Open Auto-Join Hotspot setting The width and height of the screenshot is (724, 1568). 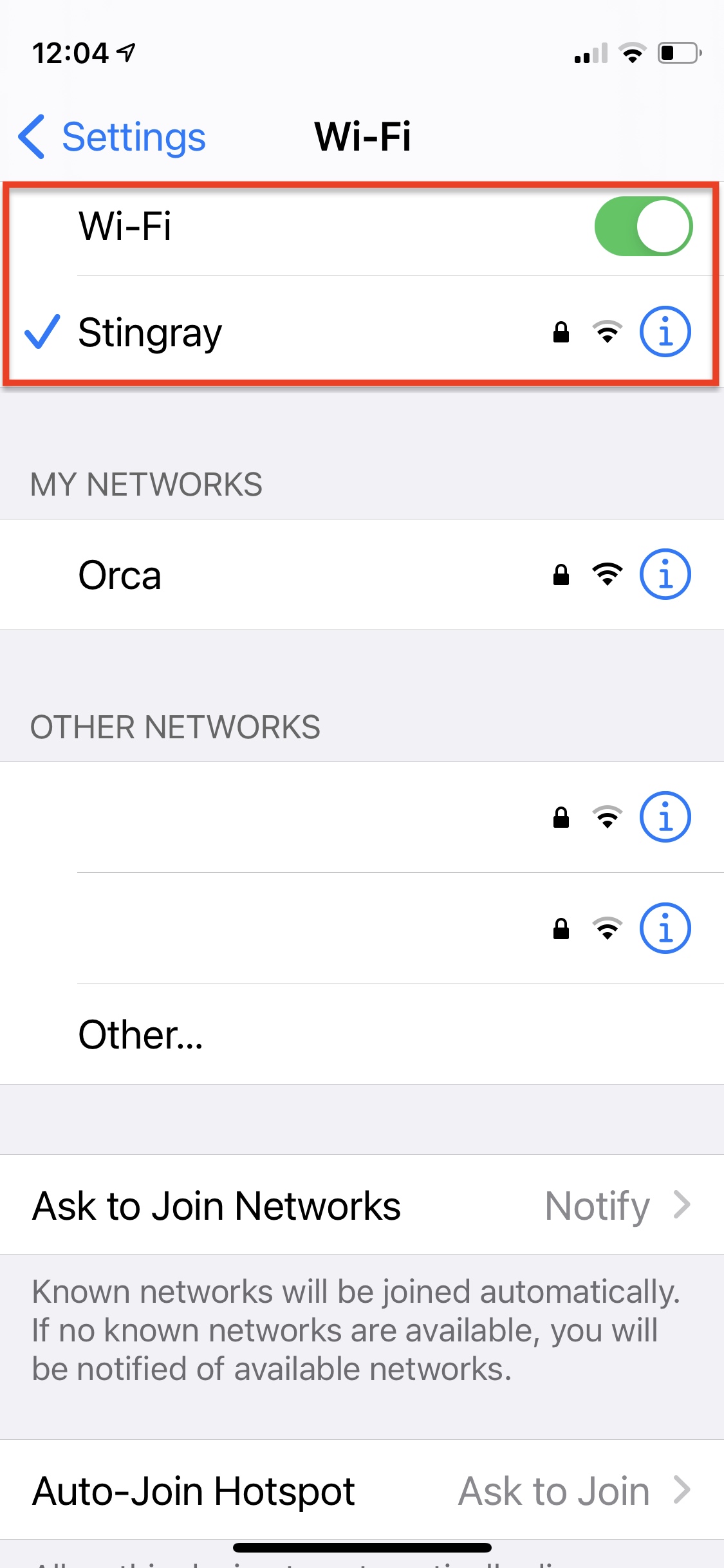click(x=362, y=1490)
